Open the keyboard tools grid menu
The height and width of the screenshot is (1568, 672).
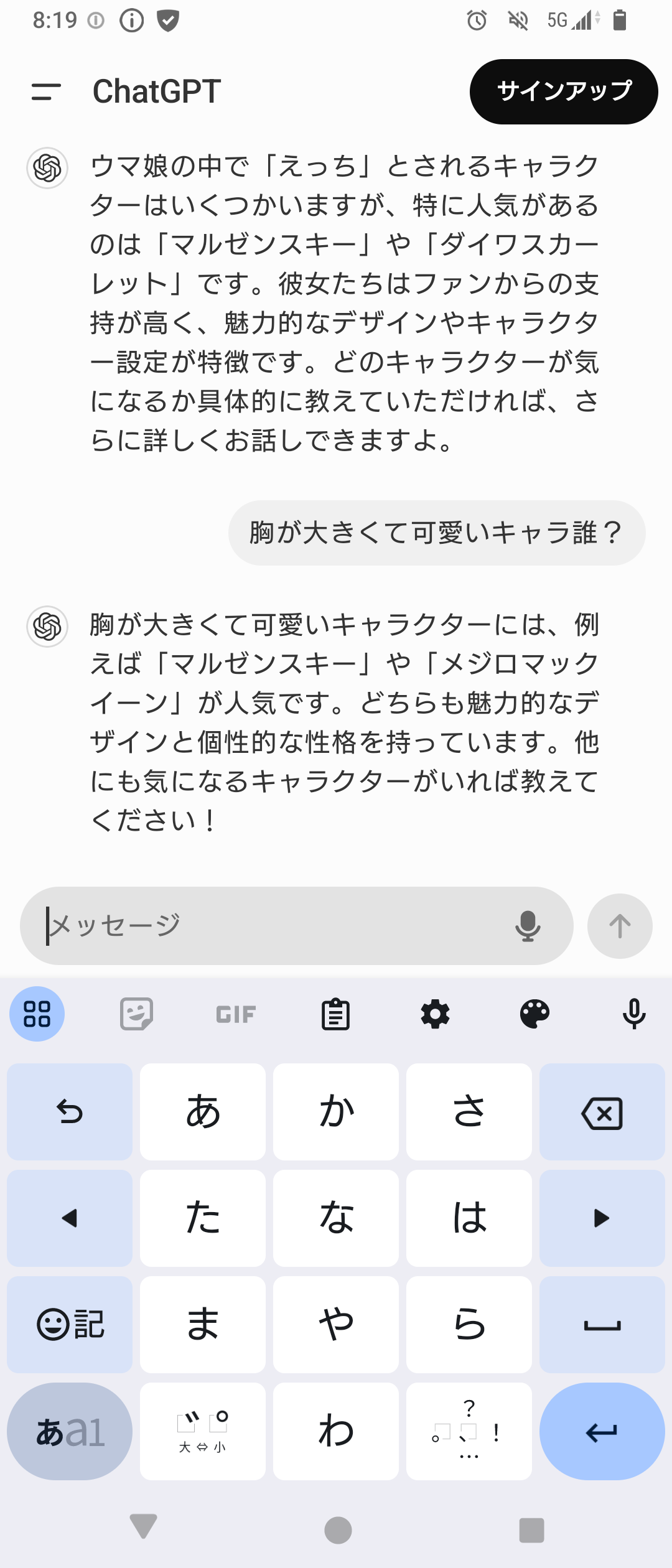[37, 1014]
